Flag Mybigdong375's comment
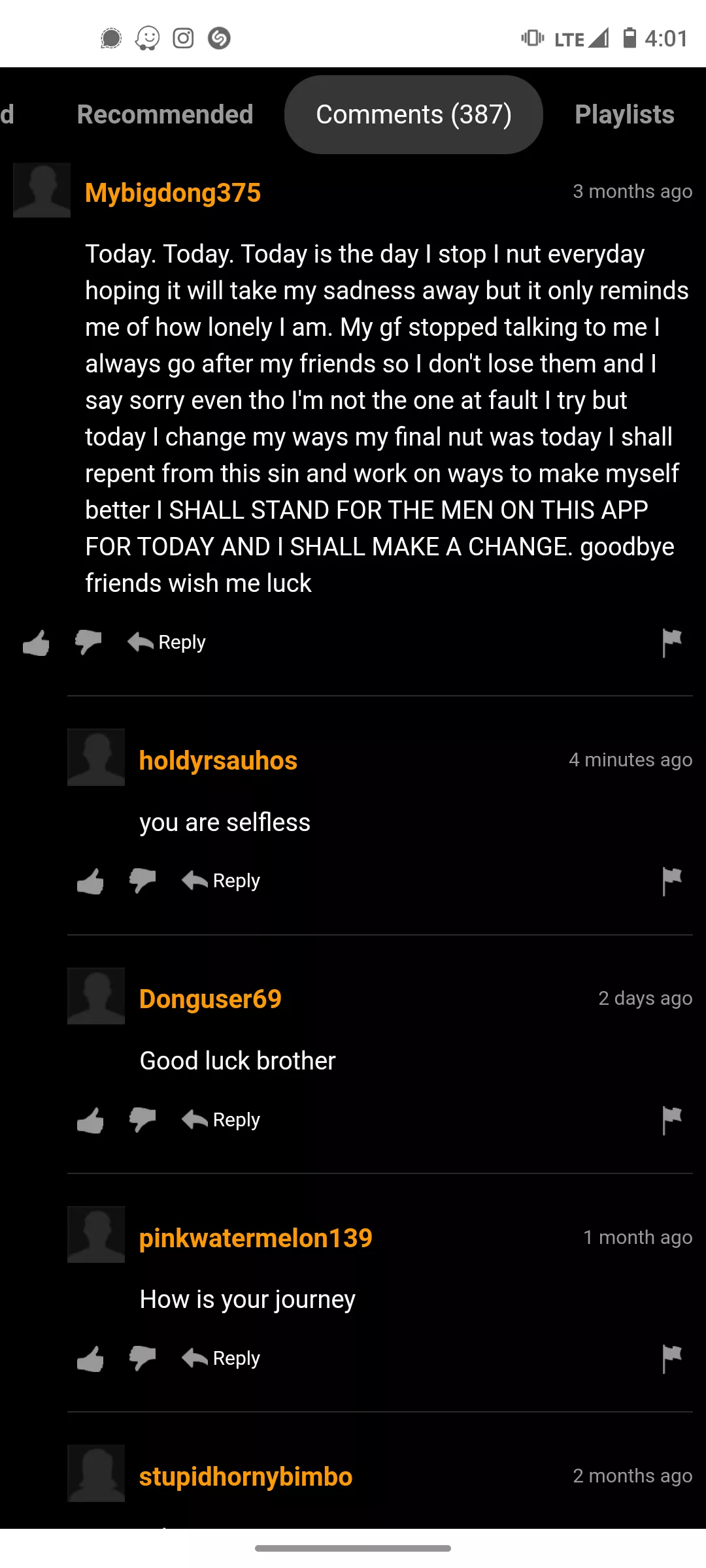 pyautogui.click(x=671, y=643)
